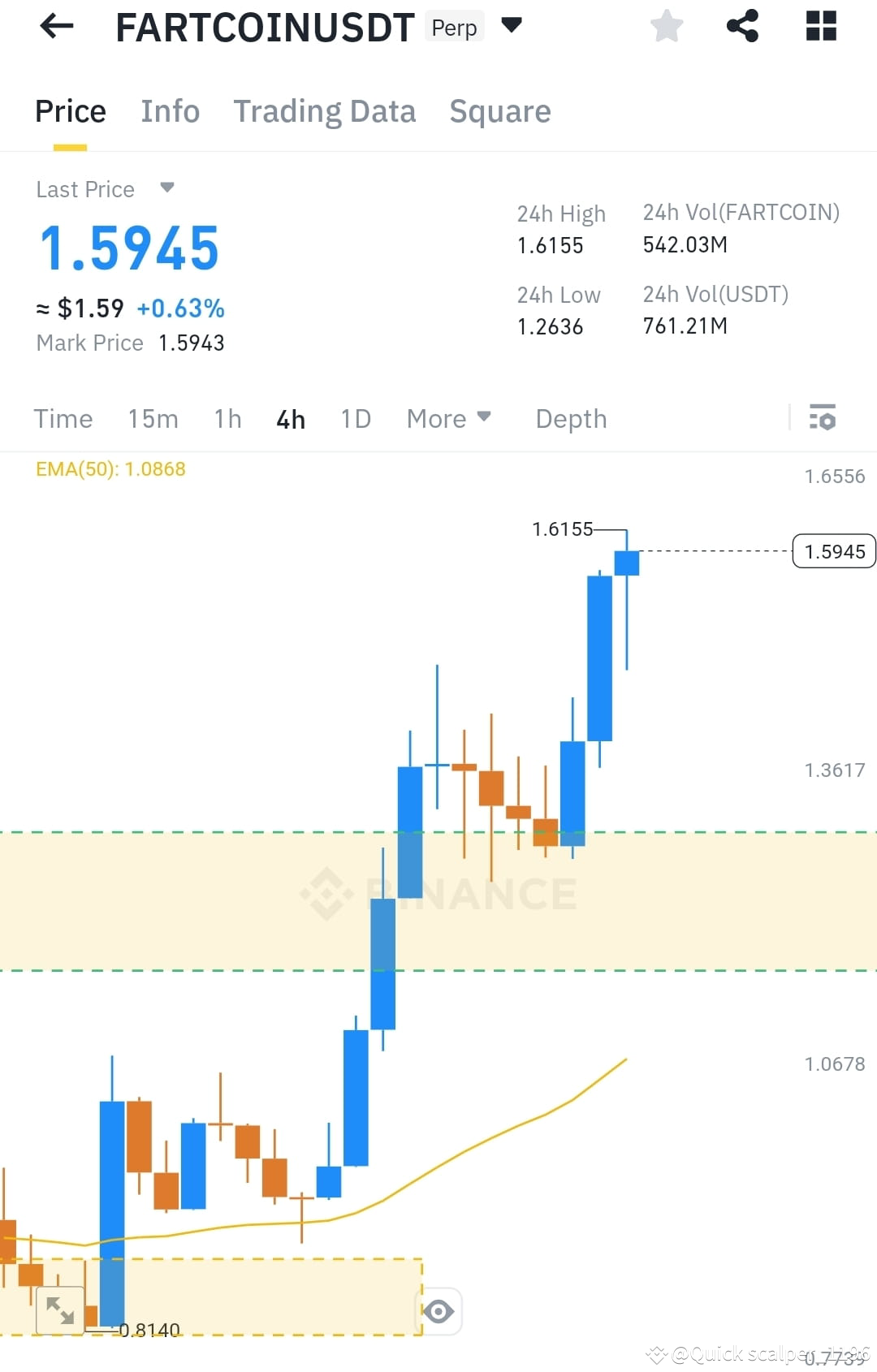Open the apps grid icon top right
The height and width of the screenshot is (1372, 877).
pos(820,26)
